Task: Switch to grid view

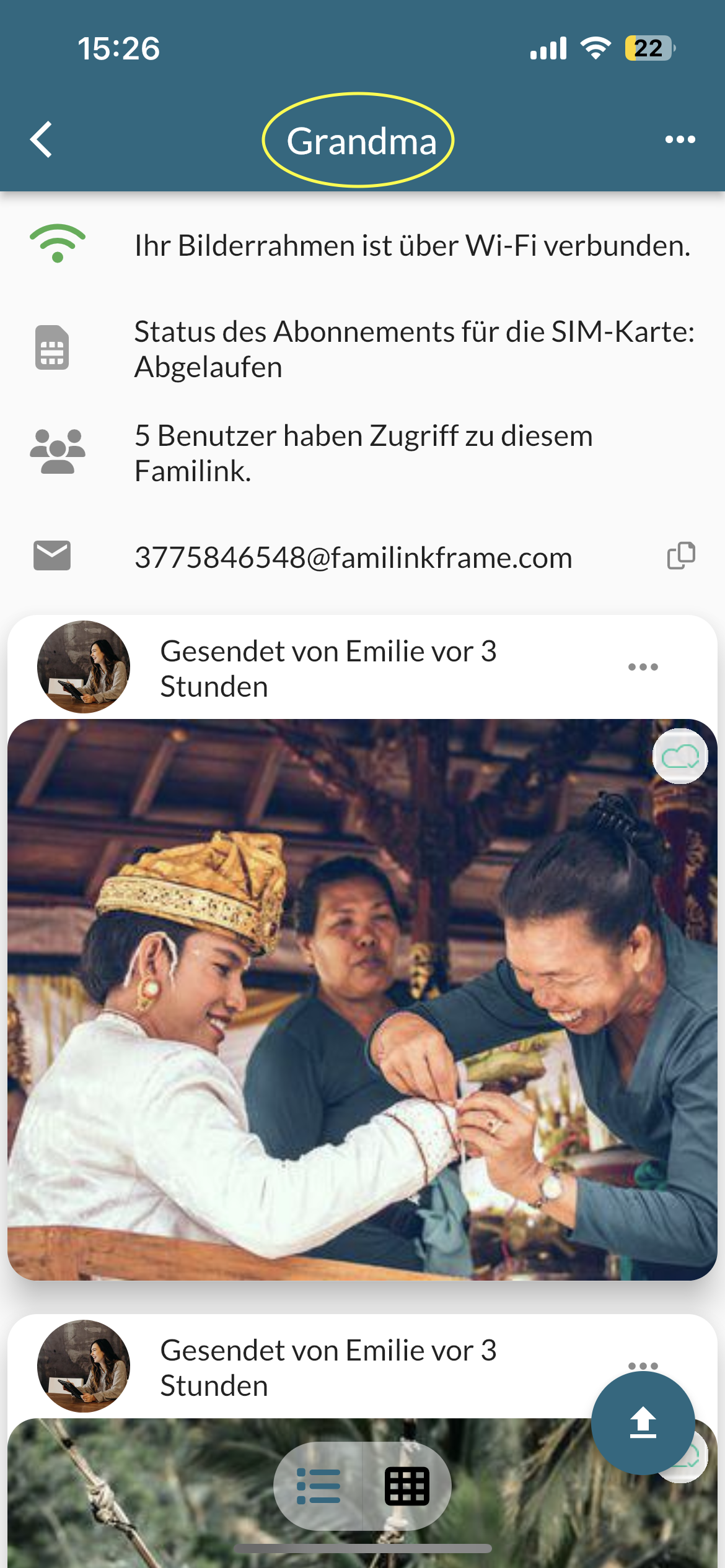Action: point(406,1486)
